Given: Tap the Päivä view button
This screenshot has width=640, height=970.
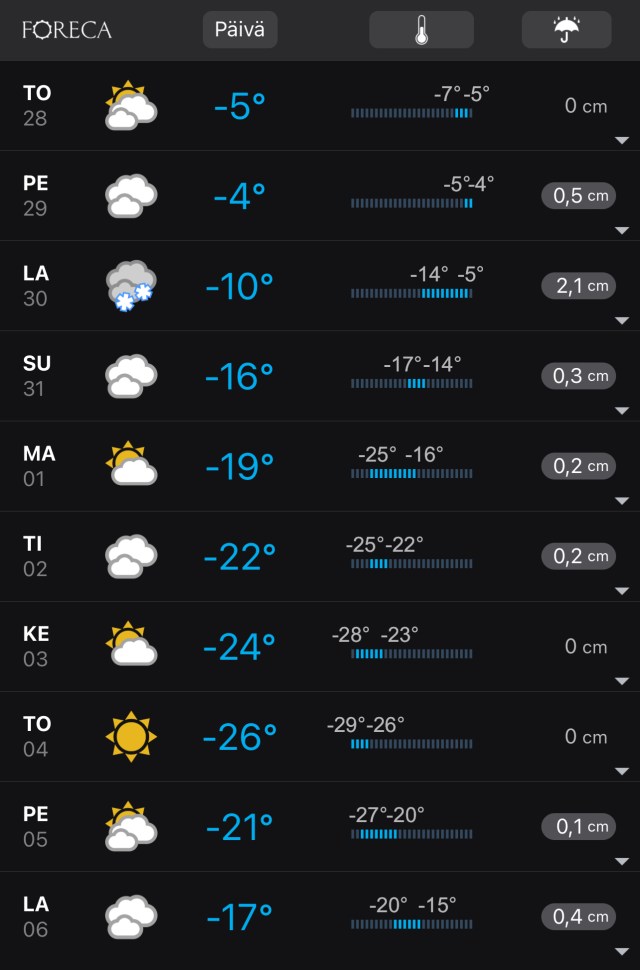Looking at the screenshot, I should pos(240,30).
